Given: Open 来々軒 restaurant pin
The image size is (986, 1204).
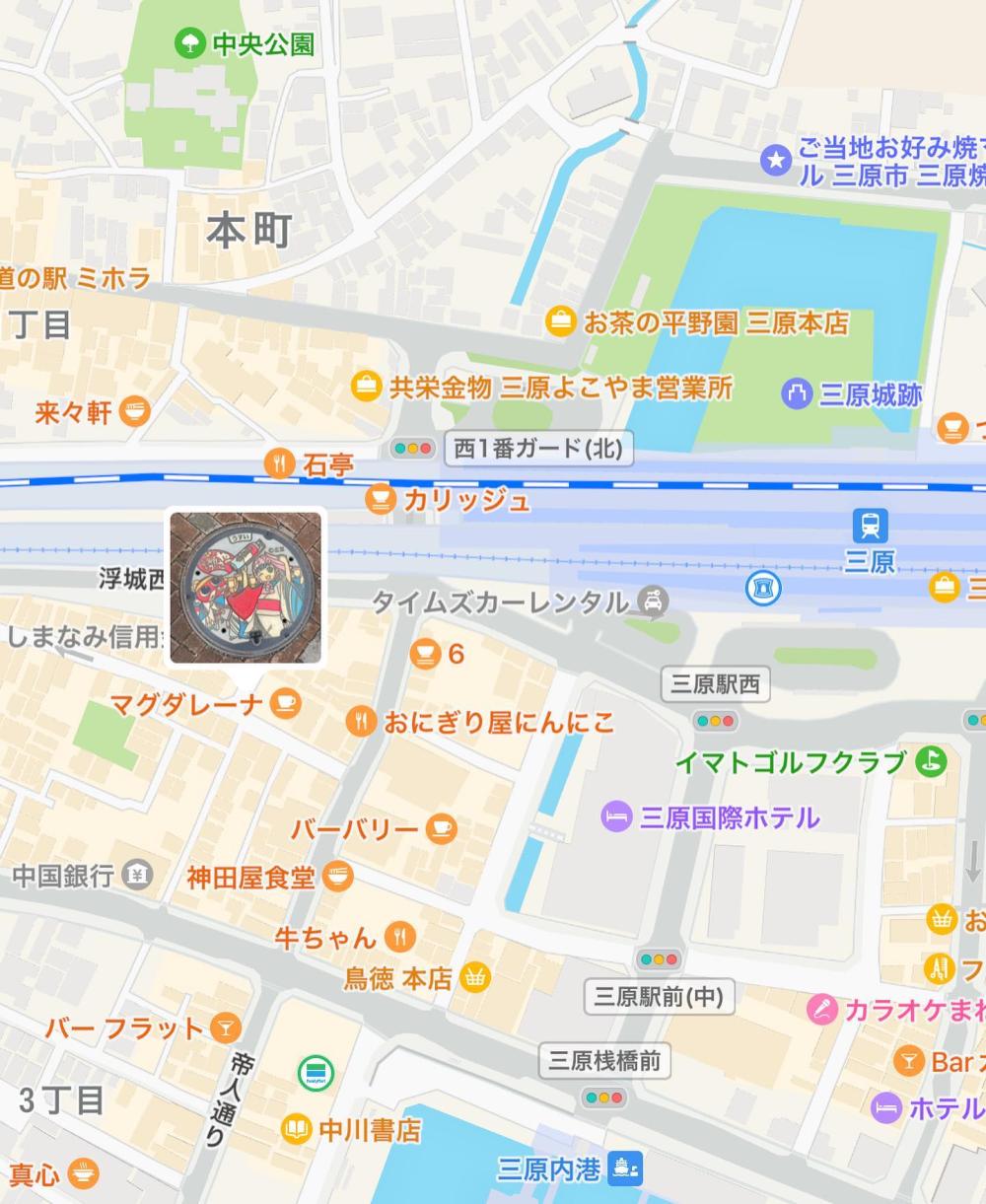Looking at the screenshot, I should click(135, 411).
